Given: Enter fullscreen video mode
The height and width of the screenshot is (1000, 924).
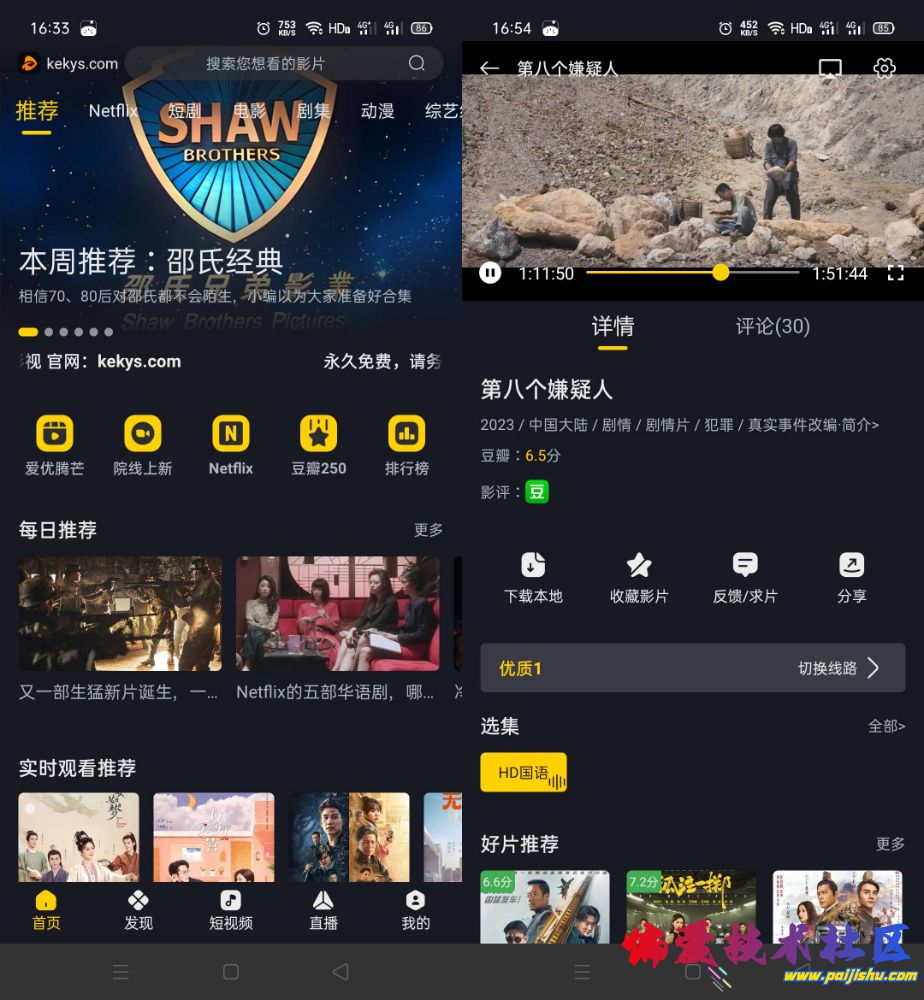Looking at the screenshot, I should [x=895, y=273].
